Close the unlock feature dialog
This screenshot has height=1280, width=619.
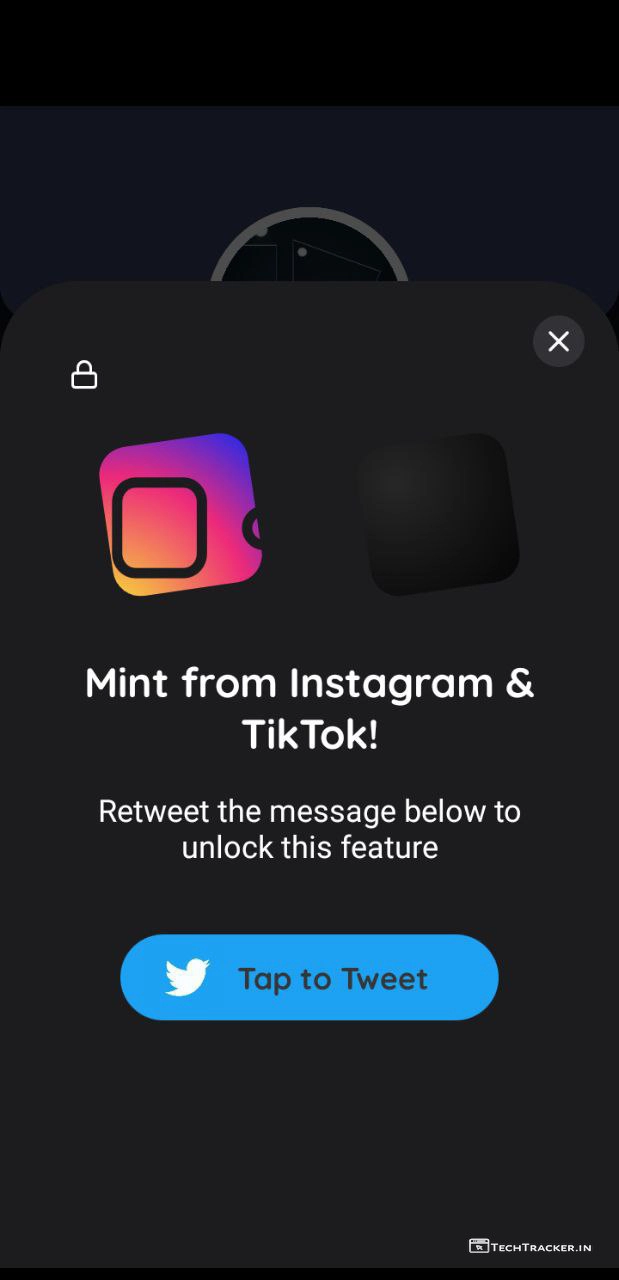[x=558, y=342]
